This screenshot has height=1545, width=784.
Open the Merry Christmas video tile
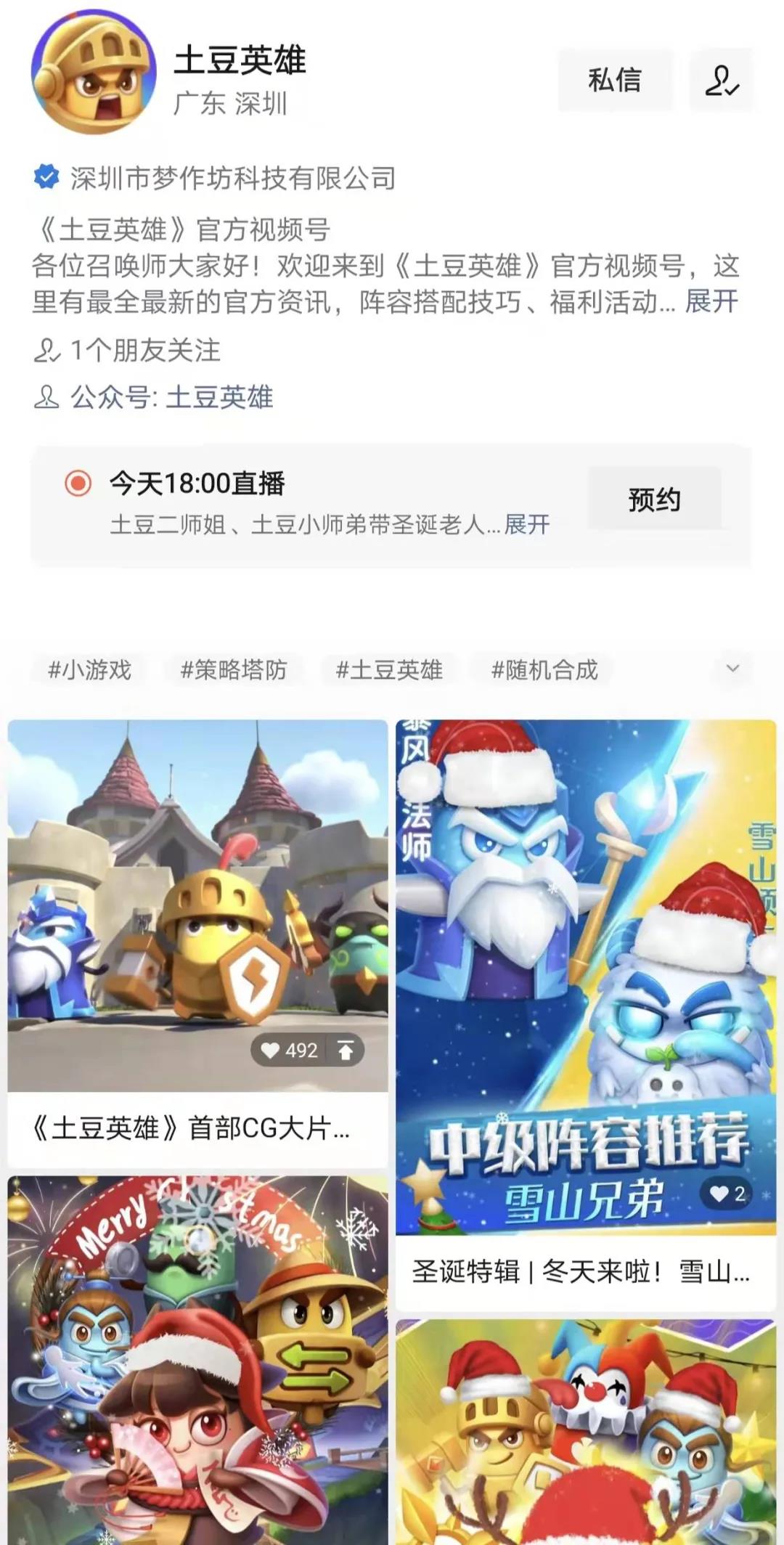coord(197,1358)
